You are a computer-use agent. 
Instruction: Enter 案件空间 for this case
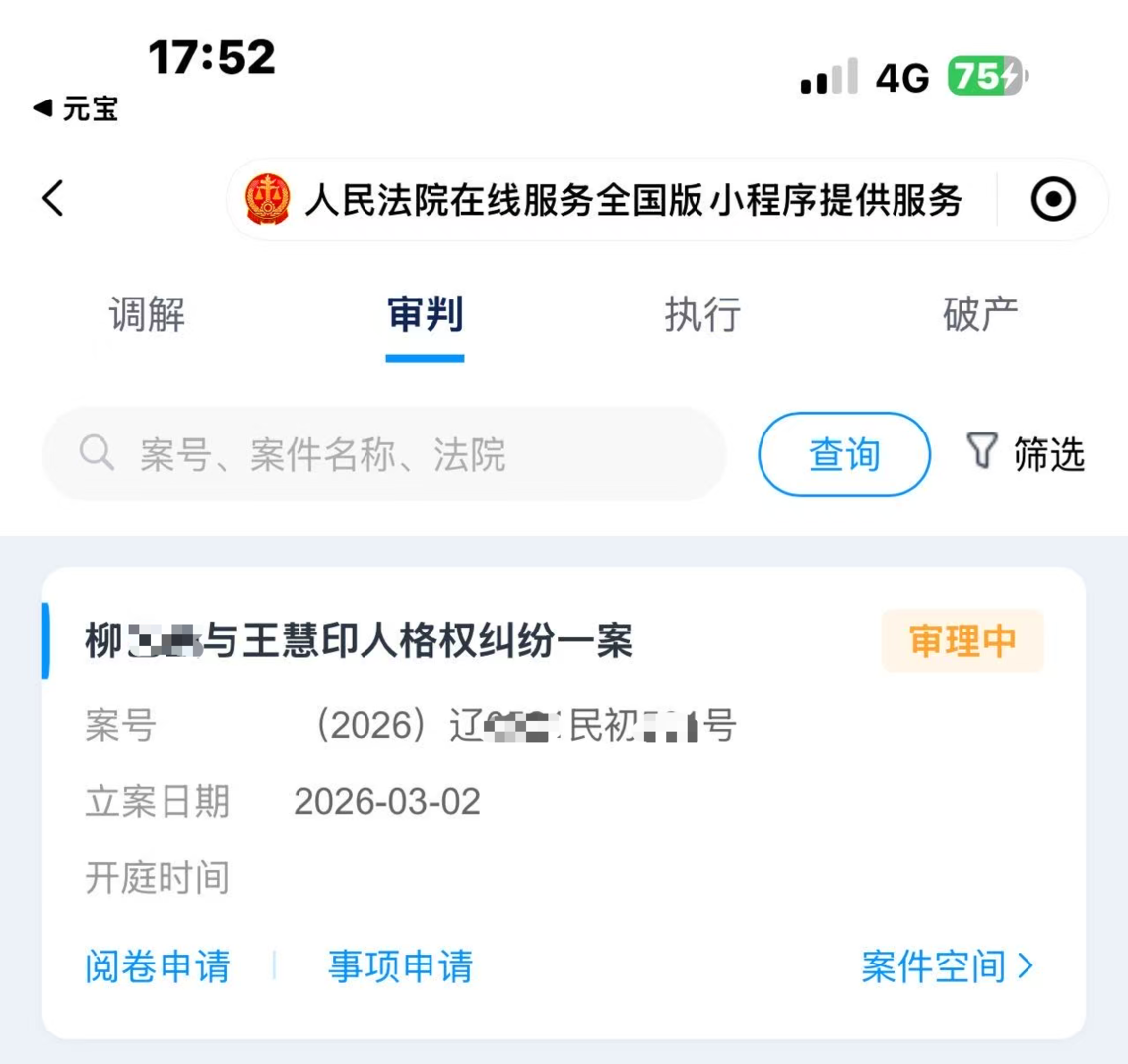(x=947, y=966)
